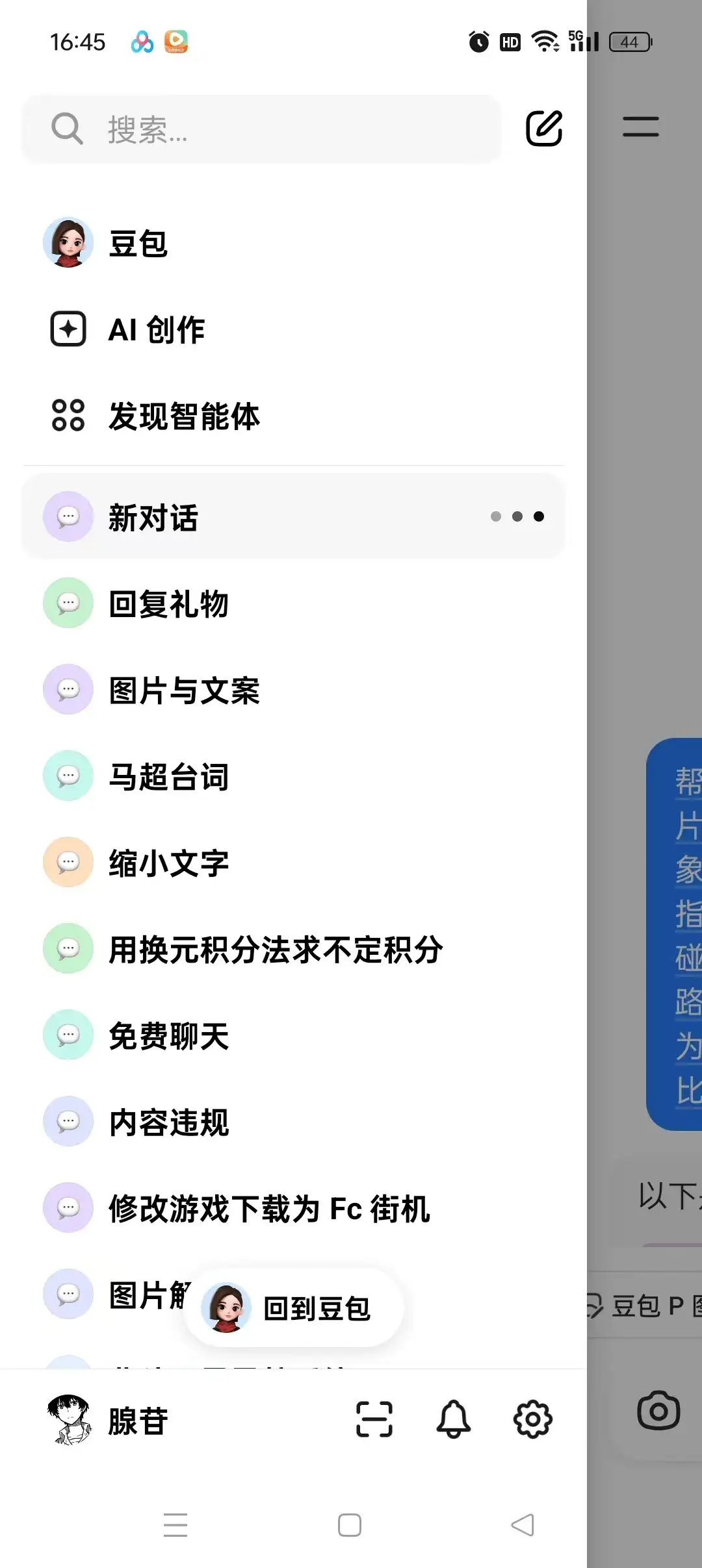Open the 图片与文案 chat
This screenshot has height=1568, width=702.
[x=183, y=690]
